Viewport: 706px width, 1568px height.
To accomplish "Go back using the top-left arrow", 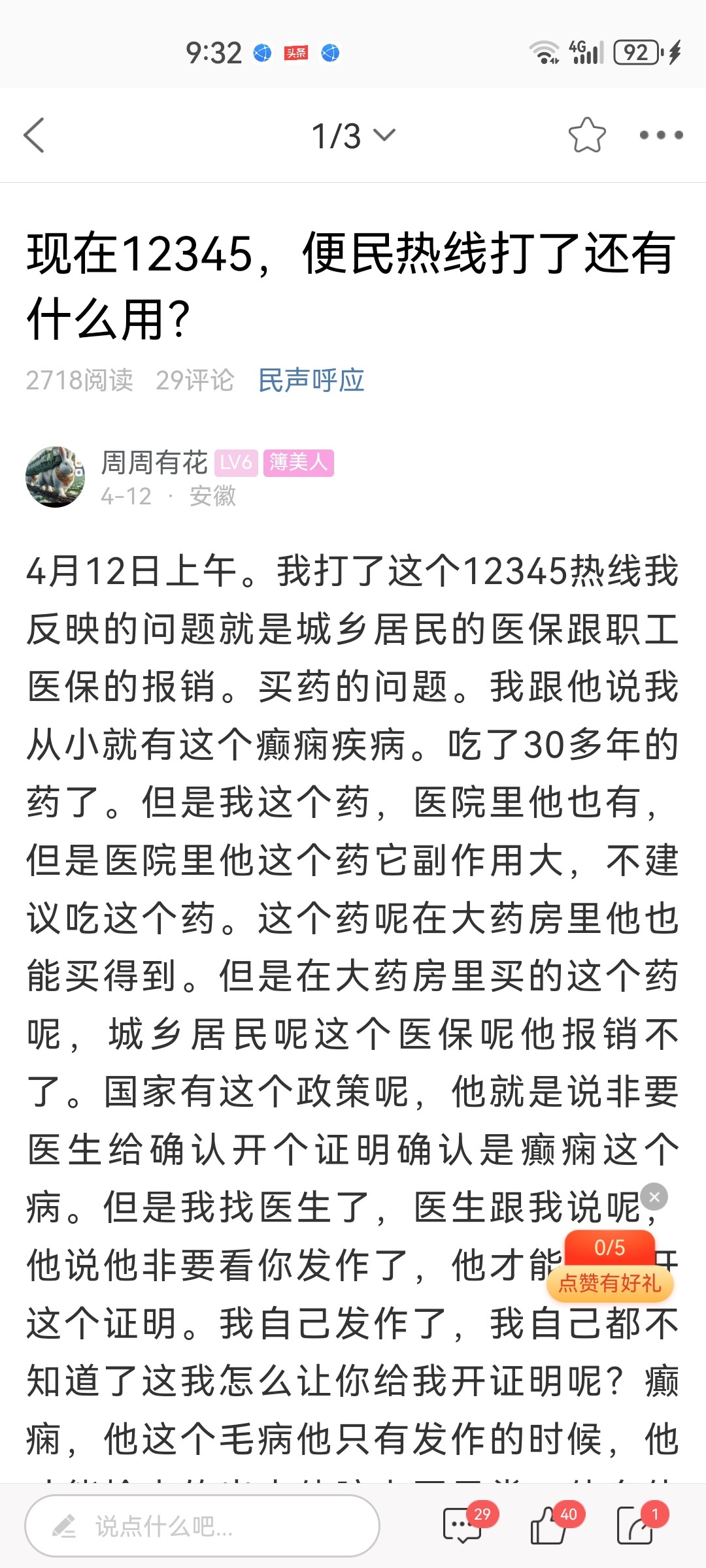I will coord(34,135).
